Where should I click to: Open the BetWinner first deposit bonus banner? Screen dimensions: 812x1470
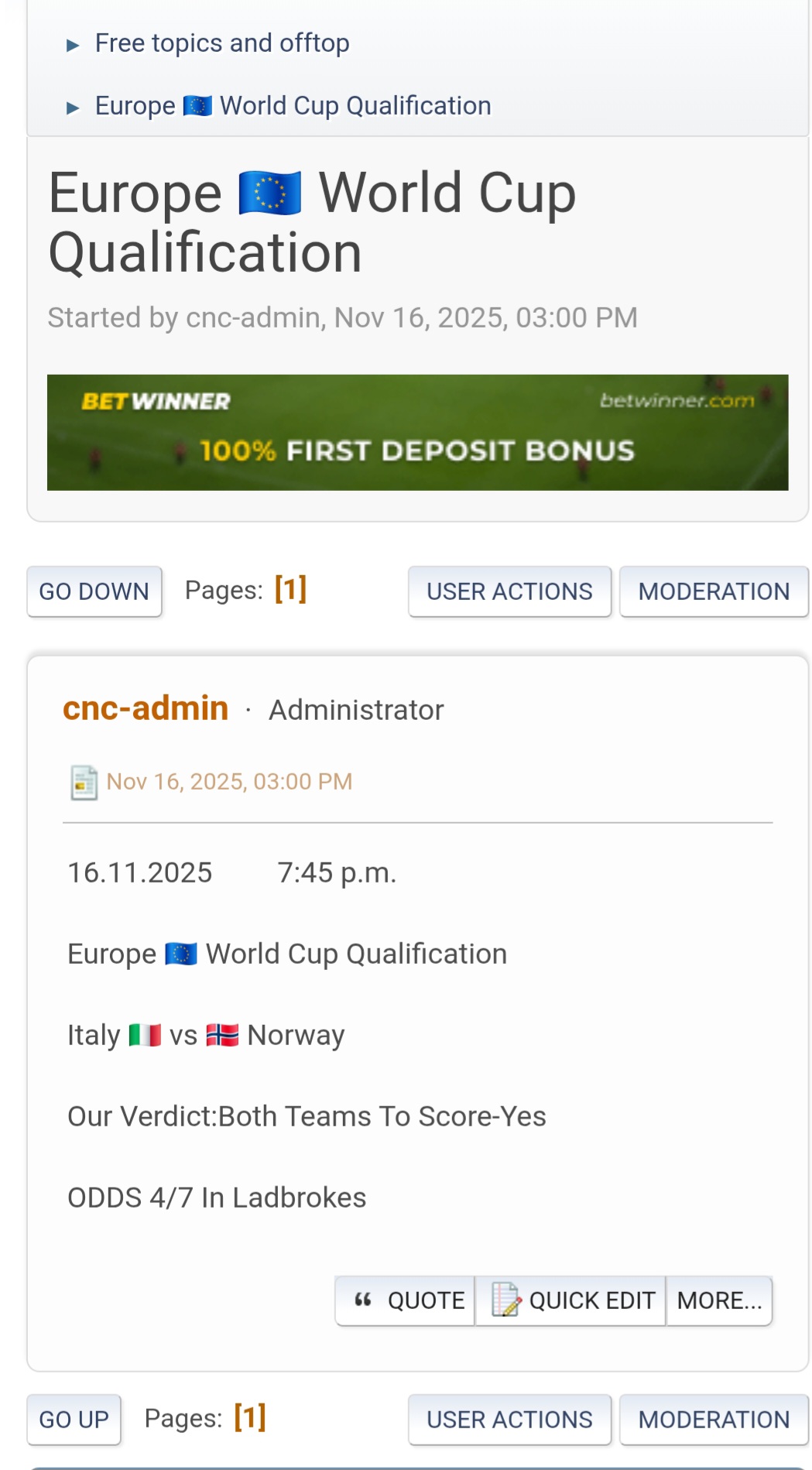[x=417, y=433]
